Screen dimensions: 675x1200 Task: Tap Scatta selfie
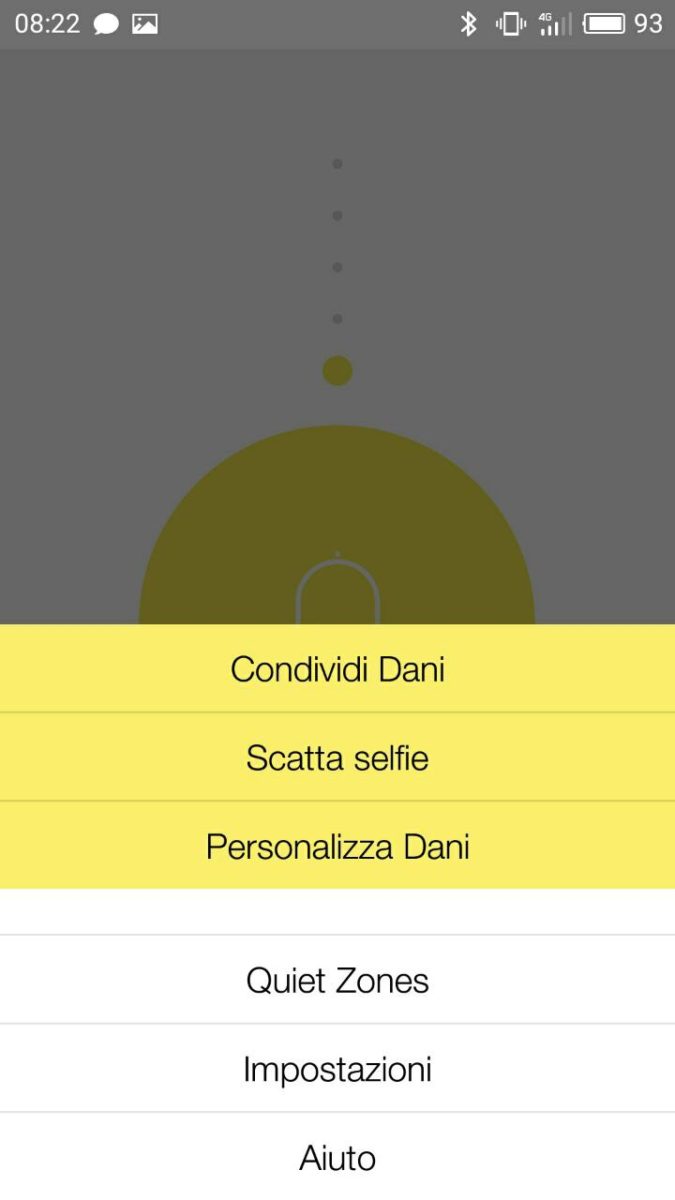tap(337, 757)
